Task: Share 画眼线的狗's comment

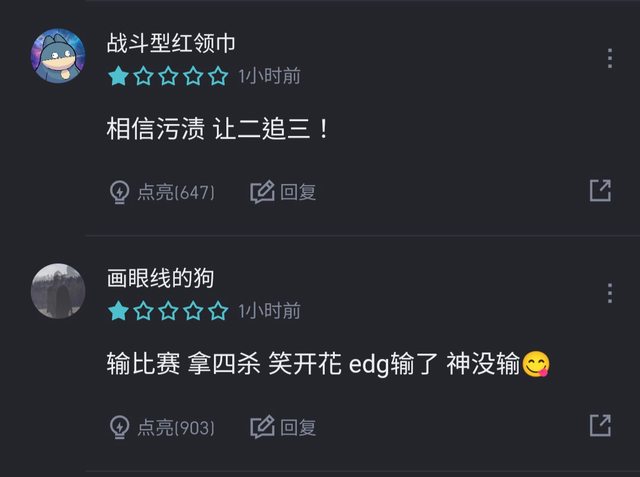Action: tap(600, 426)
